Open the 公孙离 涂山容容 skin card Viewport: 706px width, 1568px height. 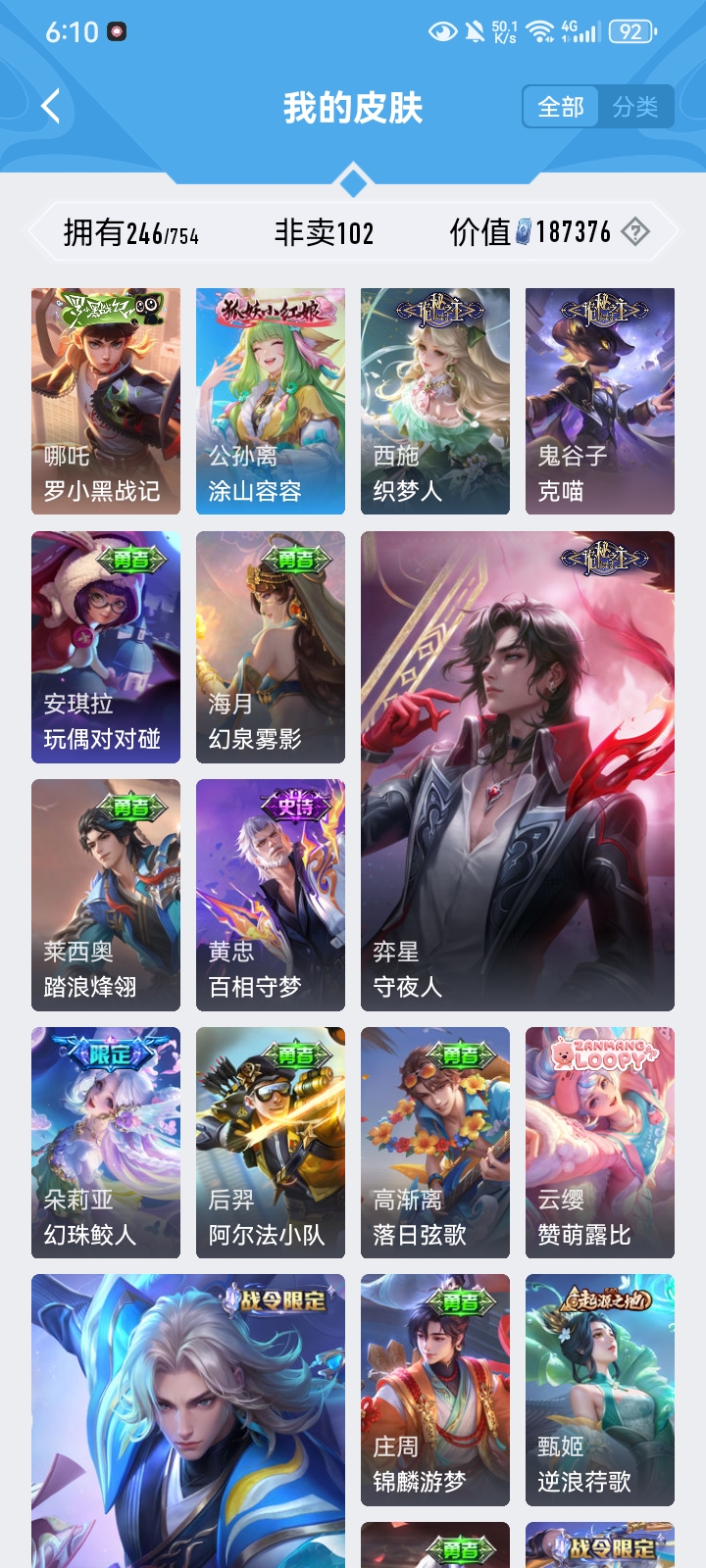[271, 401]
